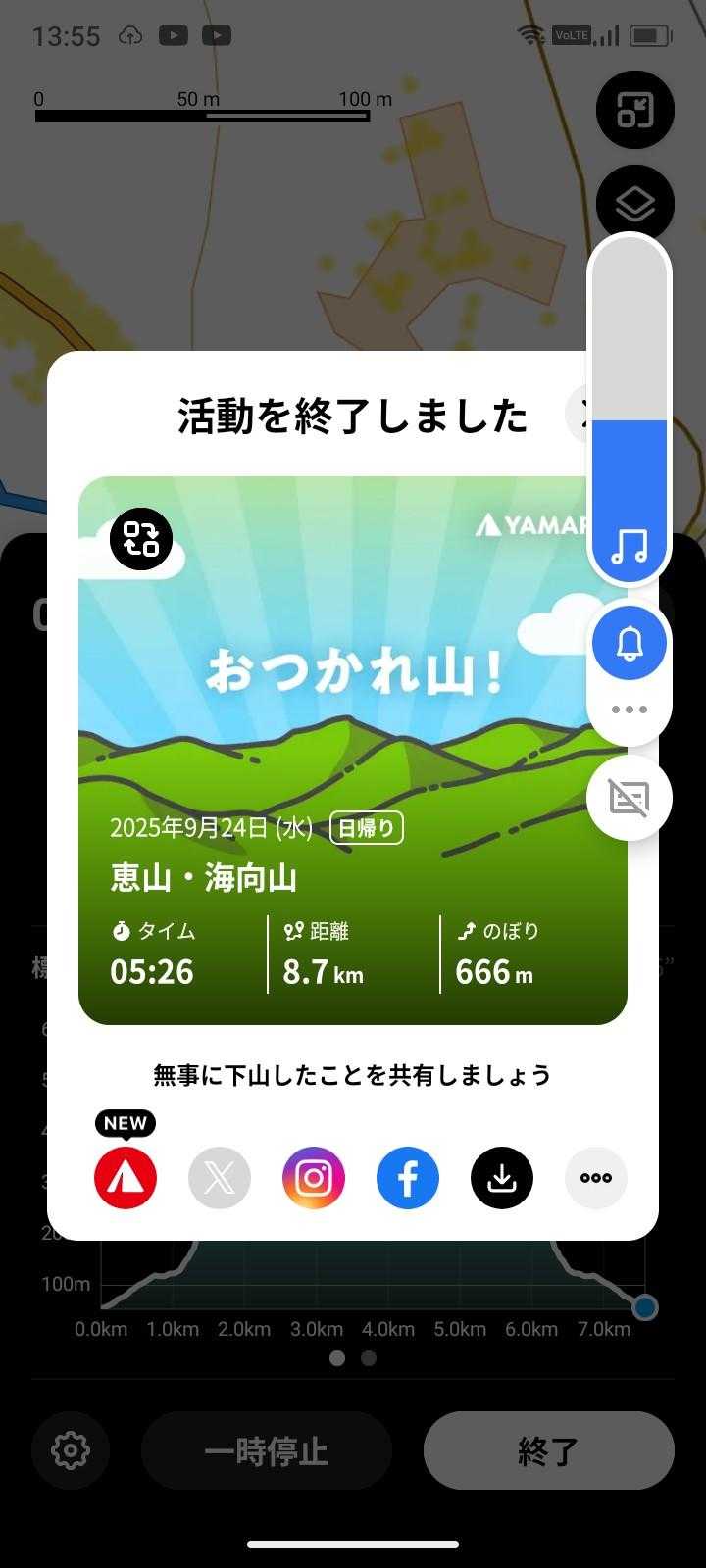Open the map layers selector

pos(634,205)
